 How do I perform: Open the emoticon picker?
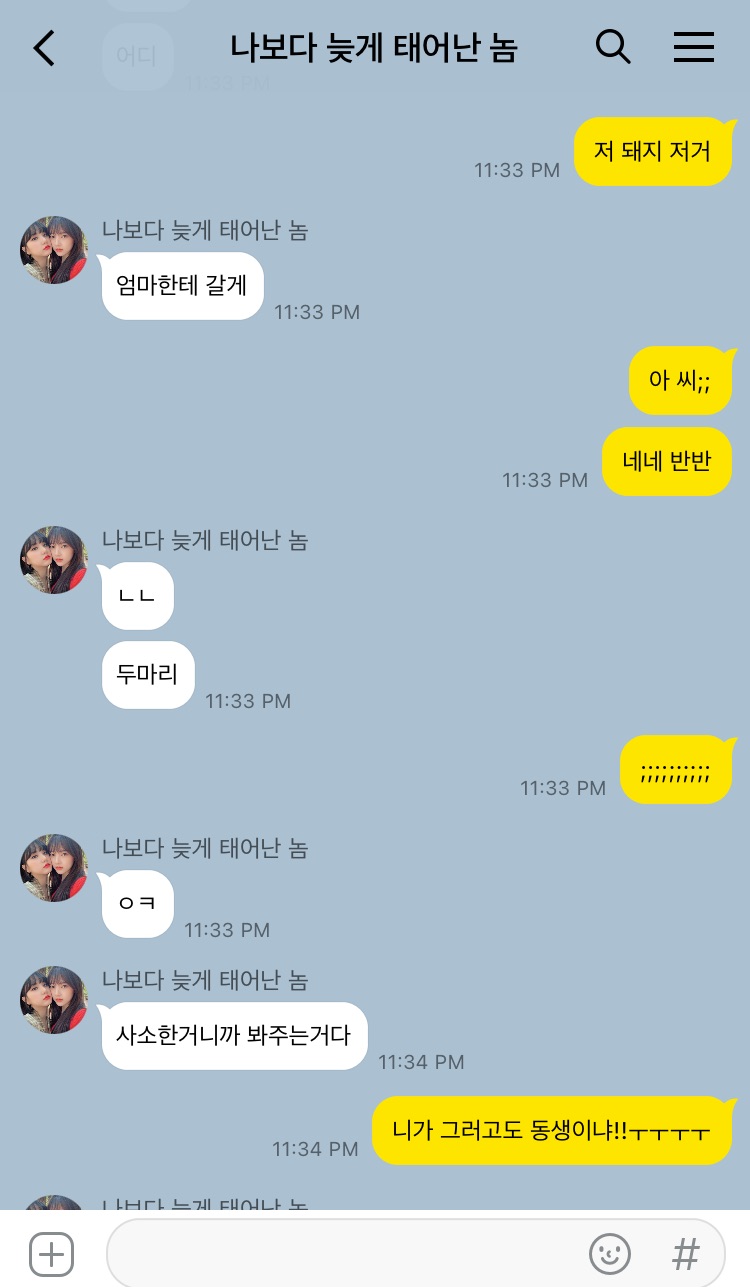tap(609, 1252)
